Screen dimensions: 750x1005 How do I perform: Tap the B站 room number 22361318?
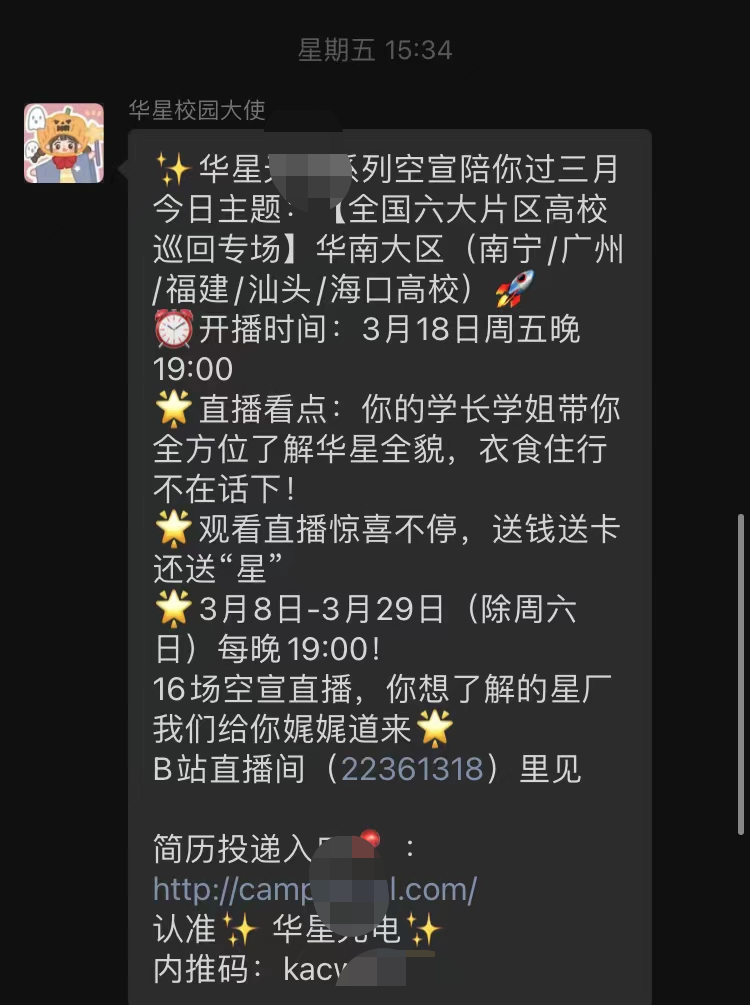[412, 769]
